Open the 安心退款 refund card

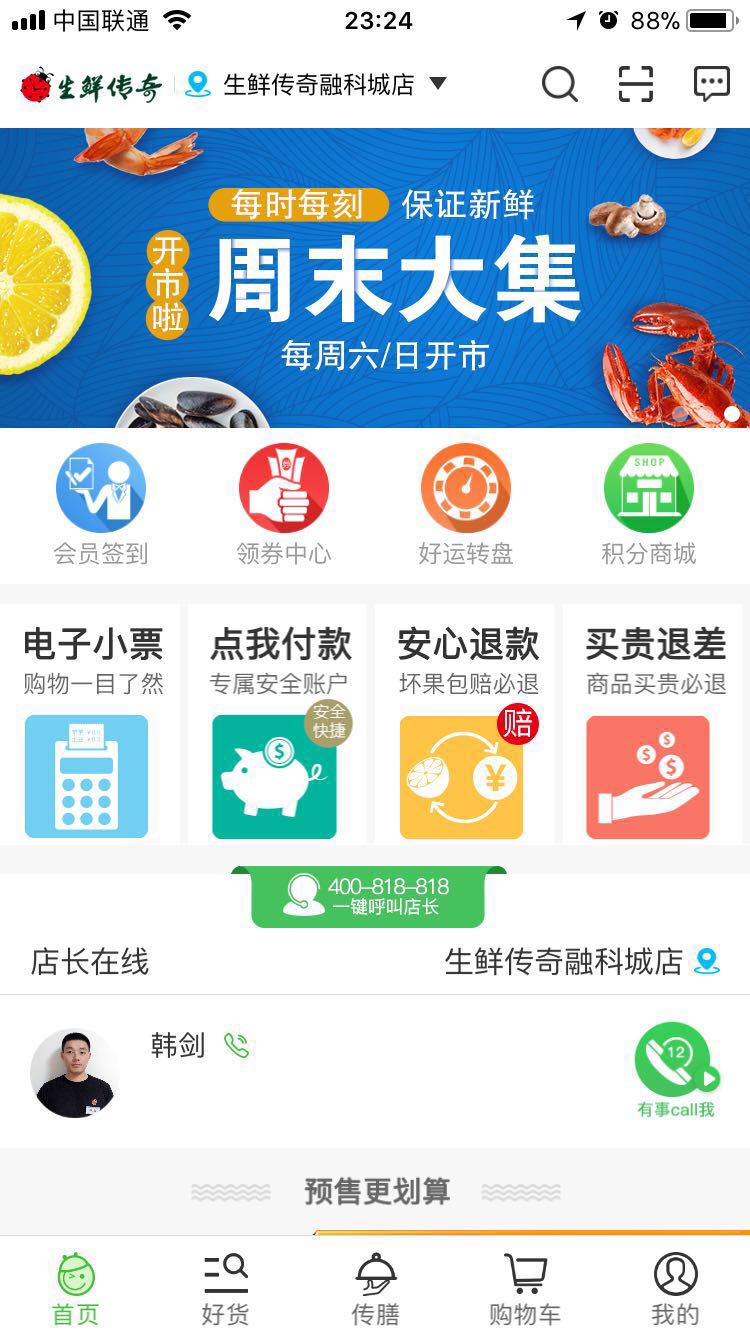466,725
